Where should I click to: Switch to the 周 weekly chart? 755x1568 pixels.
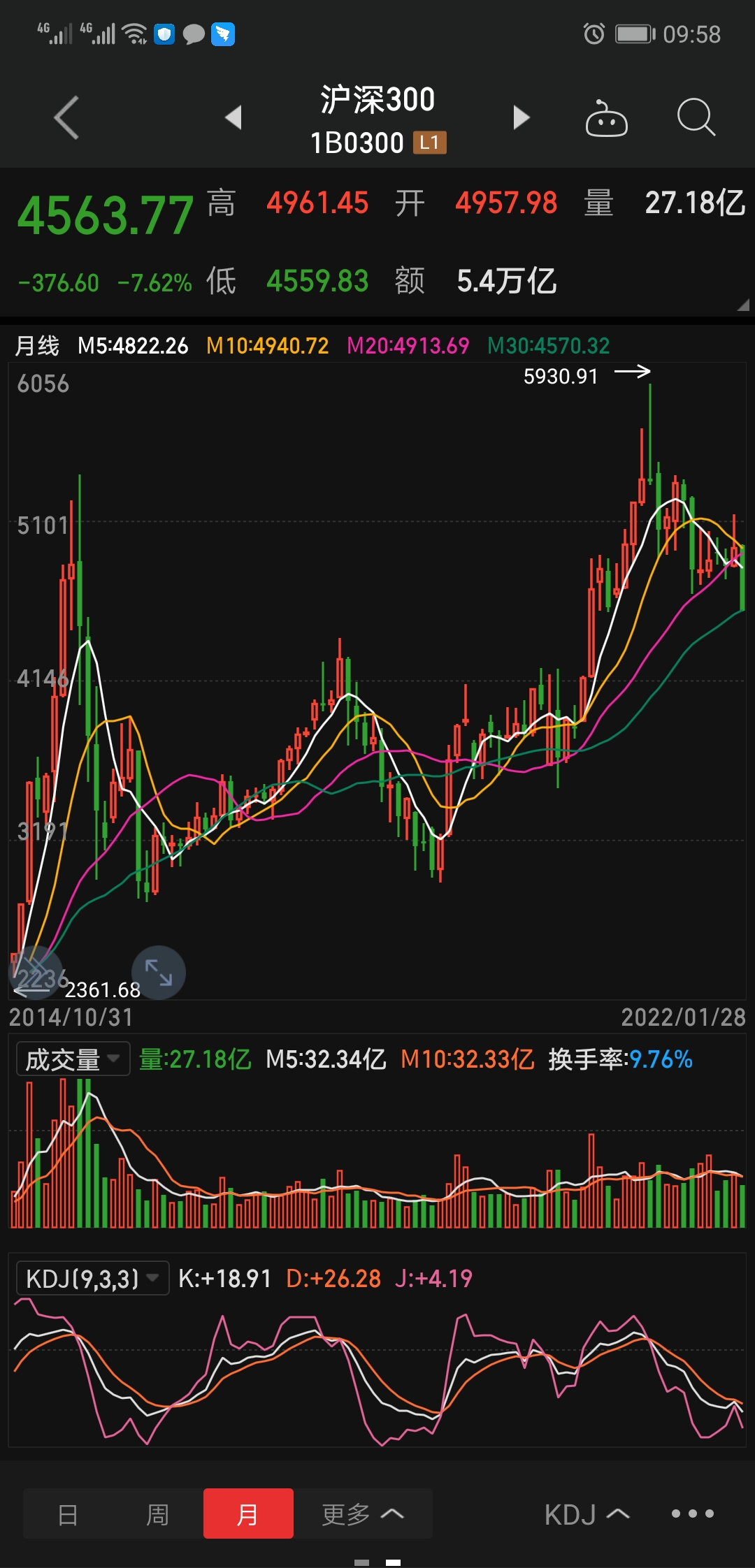pos(157,1514)
